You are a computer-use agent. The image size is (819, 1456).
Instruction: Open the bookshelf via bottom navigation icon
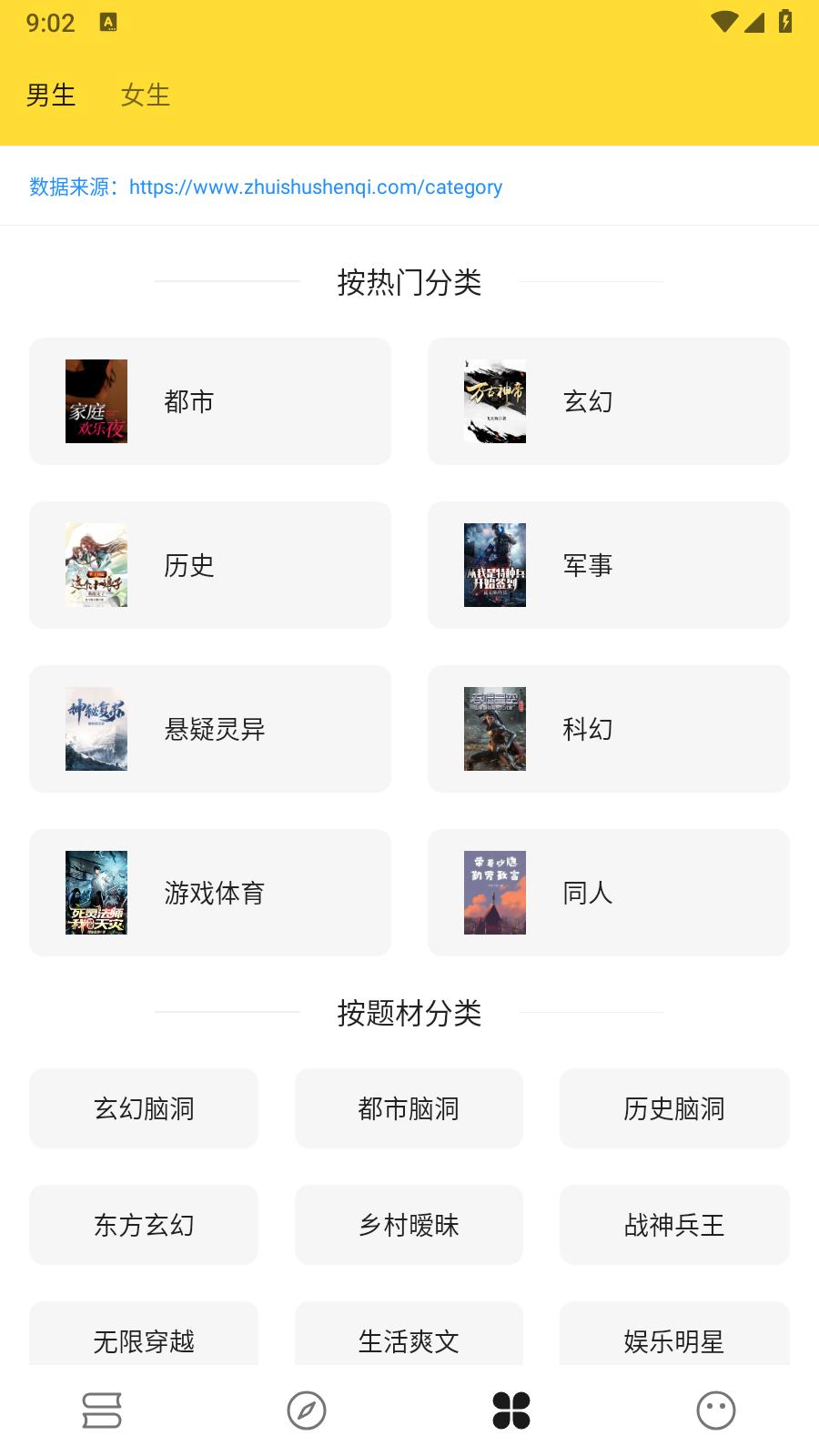pyautogui.click(x=102, y=1411)
